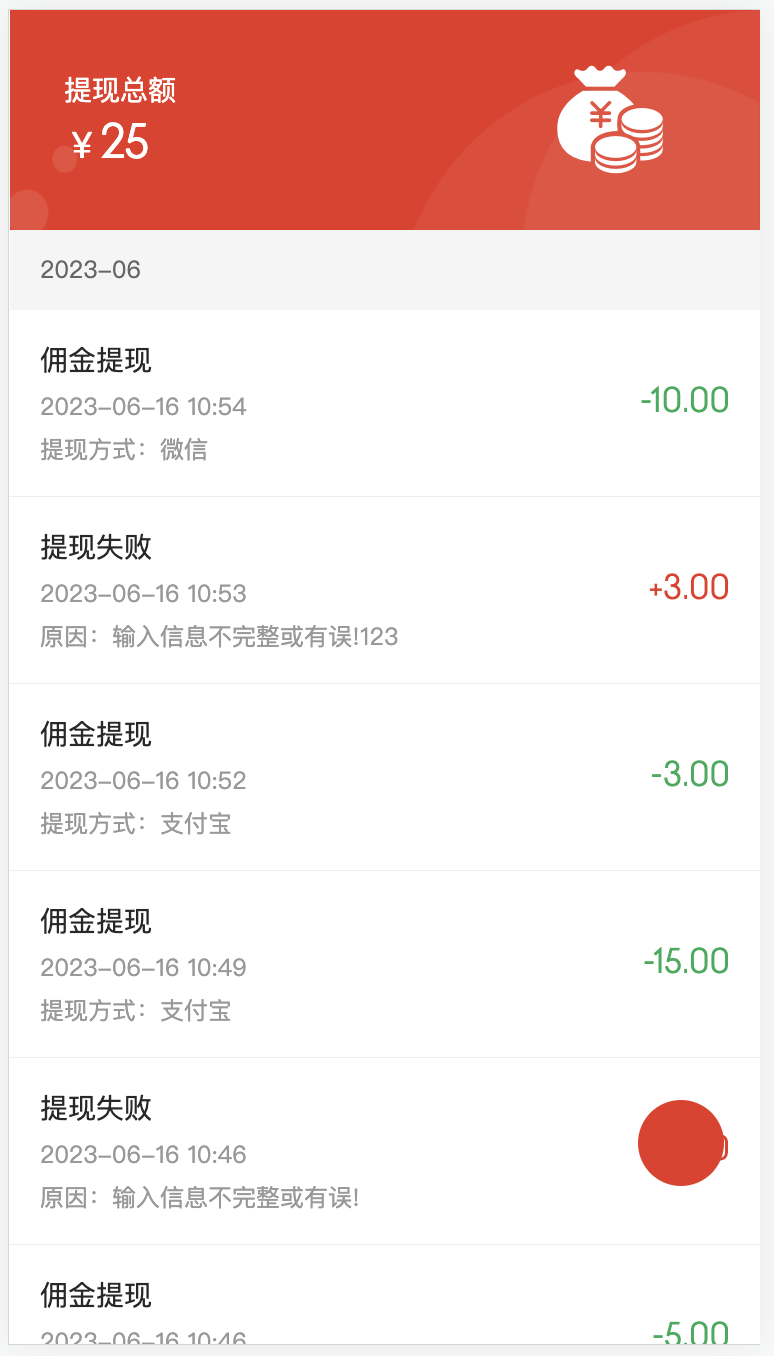This screenshot has width=774, height=1356.
Task: Tap the green -15.00 amount at 10:49
Action: (685, 960)
